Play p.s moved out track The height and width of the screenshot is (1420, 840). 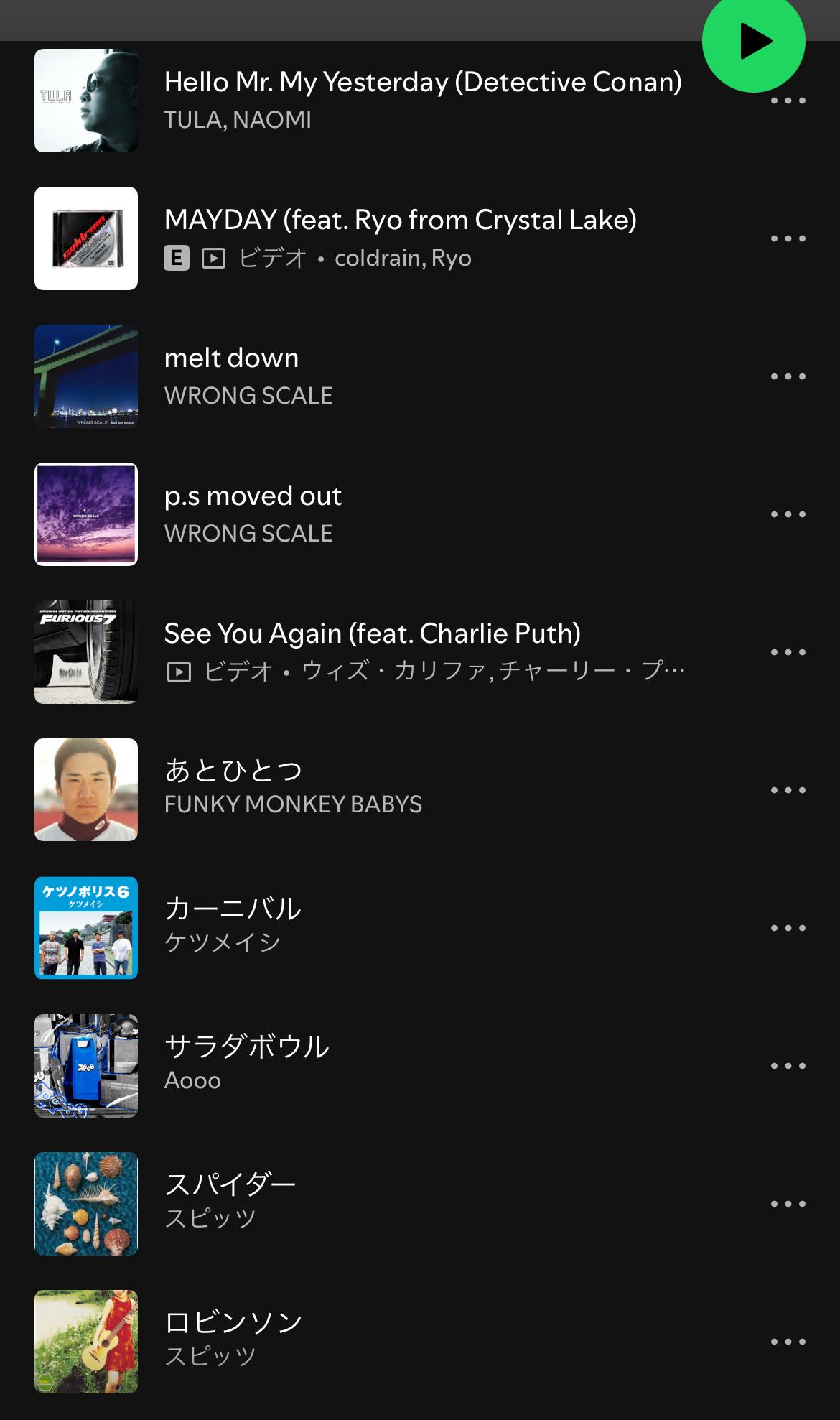click(x=253, y=514)
